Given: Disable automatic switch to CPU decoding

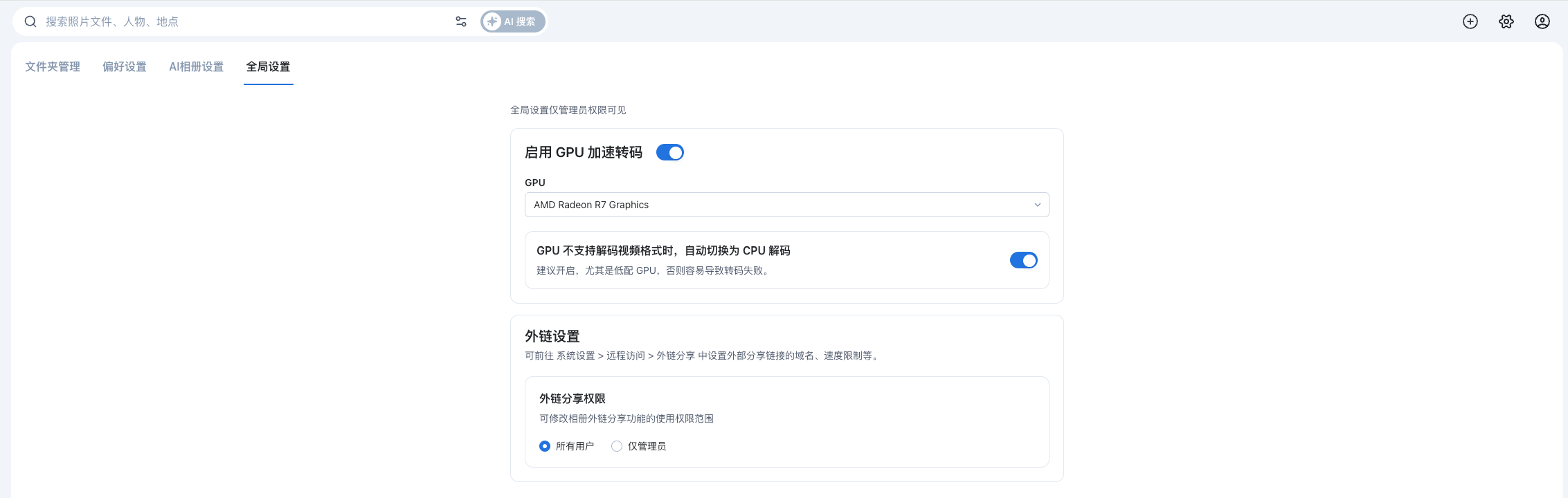Looking at the screenshot, I should click(1023, 260).
